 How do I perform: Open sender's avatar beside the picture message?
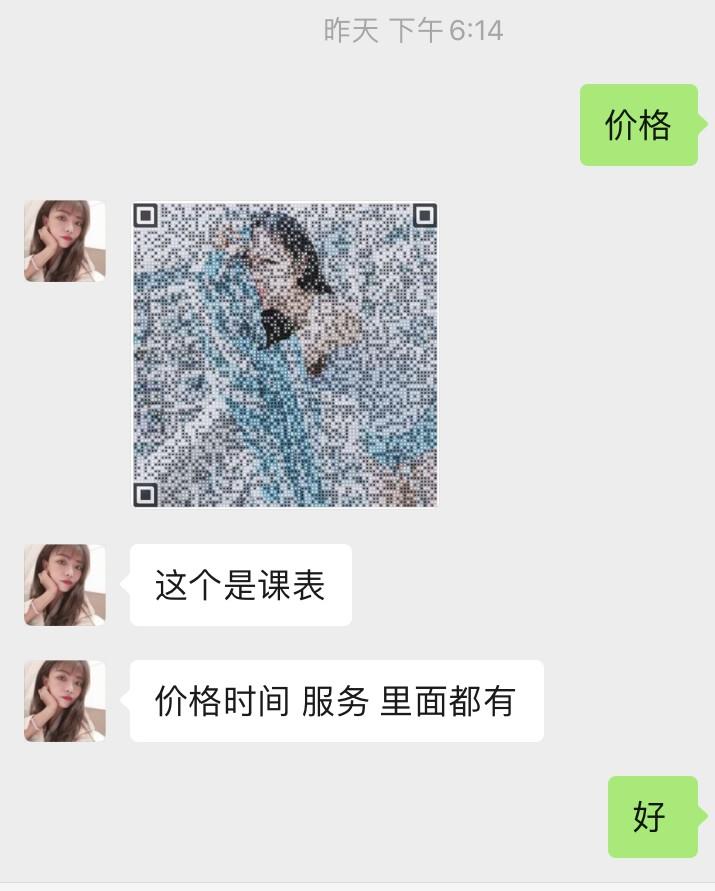65,241
